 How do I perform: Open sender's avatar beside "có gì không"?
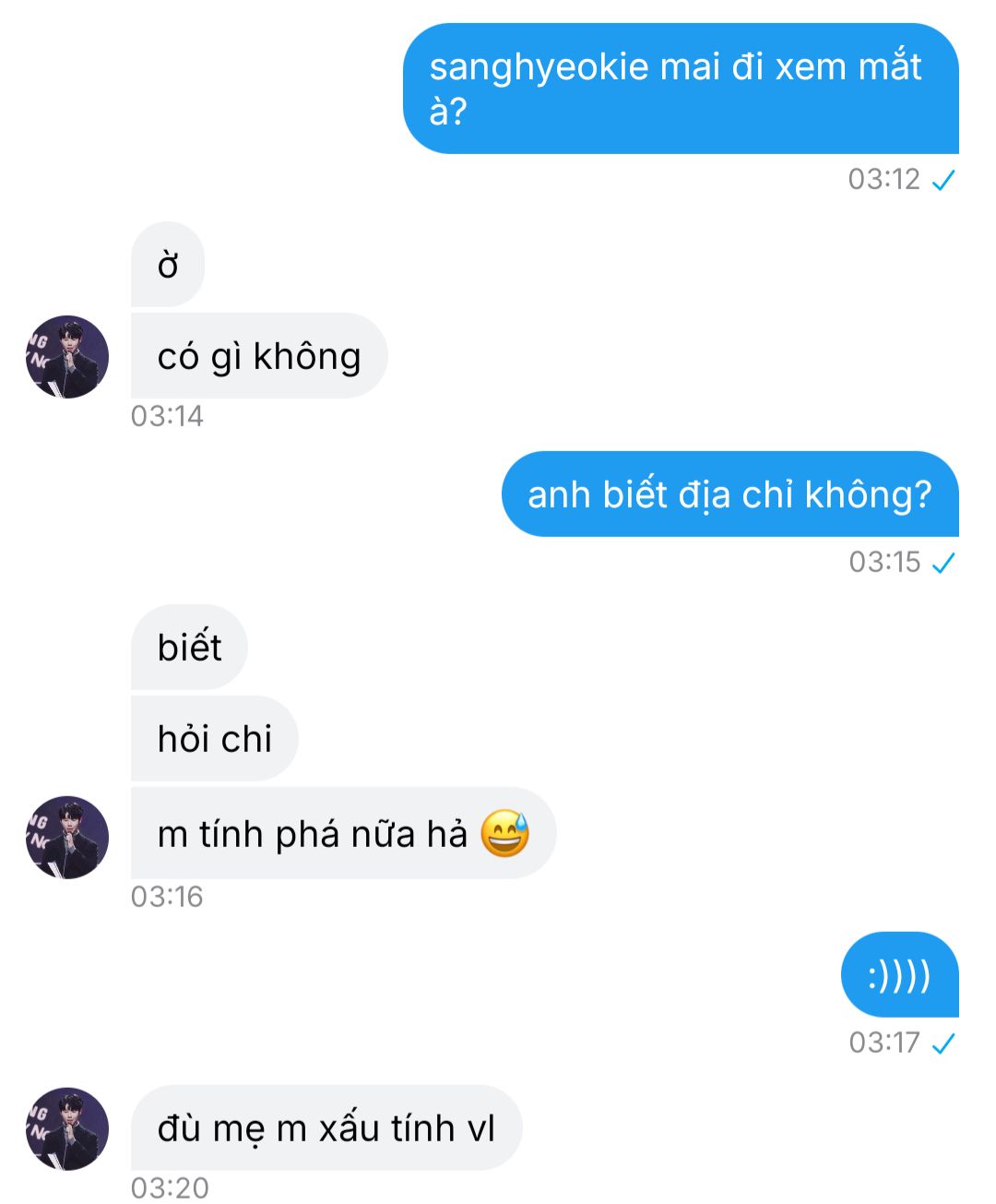[x=67, y=357]
